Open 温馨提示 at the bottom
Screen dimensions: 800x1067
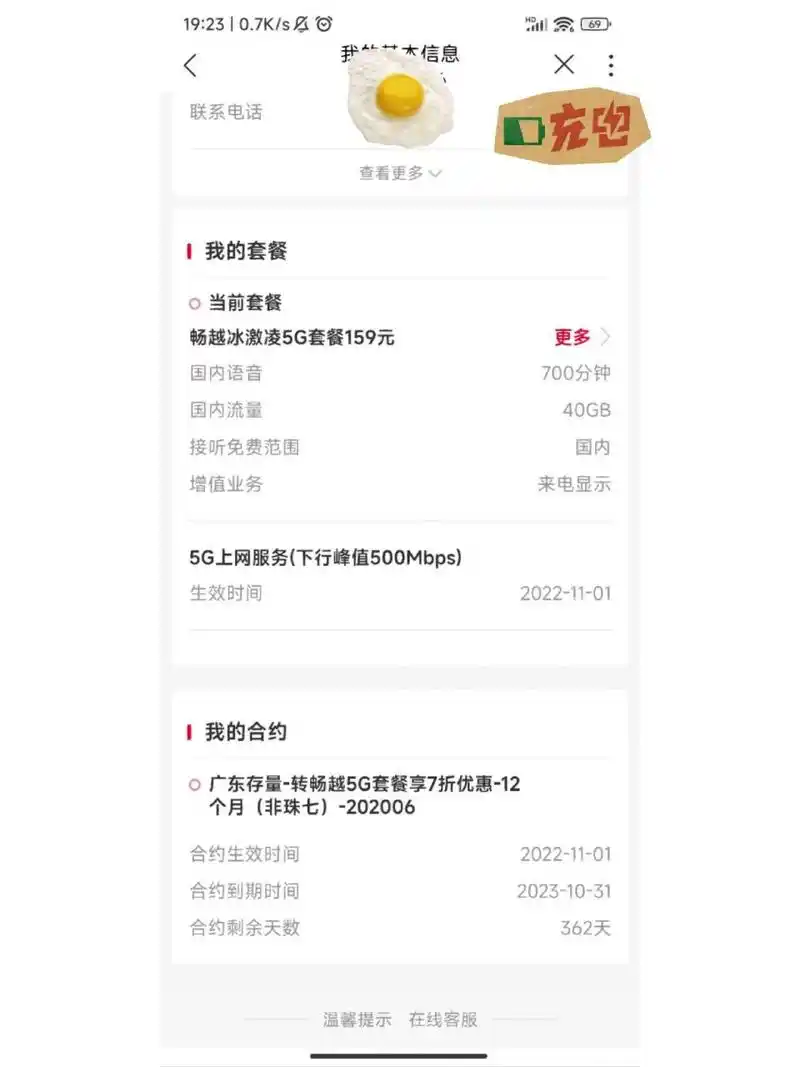[357, 1019]
